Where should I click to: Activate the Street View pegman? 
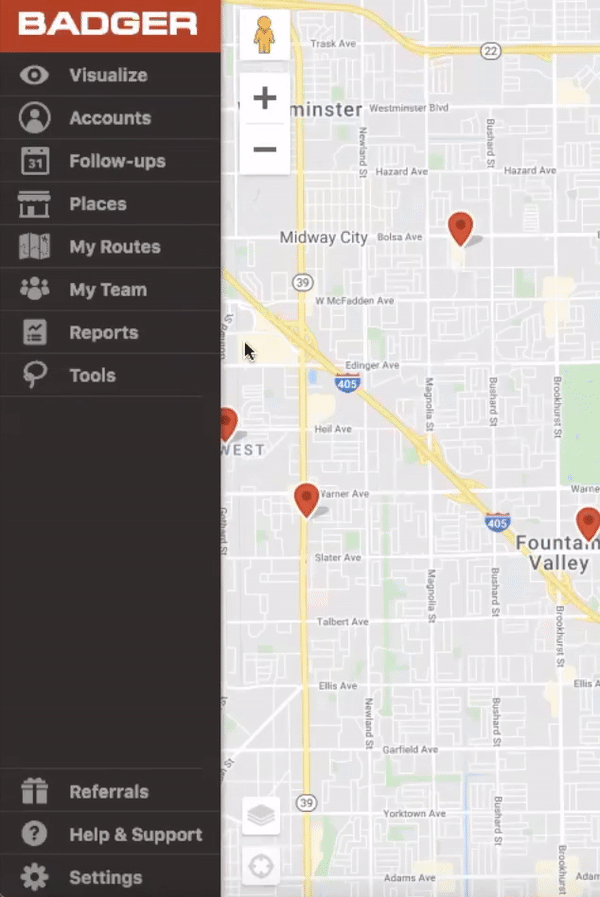[x=265, y=36]
